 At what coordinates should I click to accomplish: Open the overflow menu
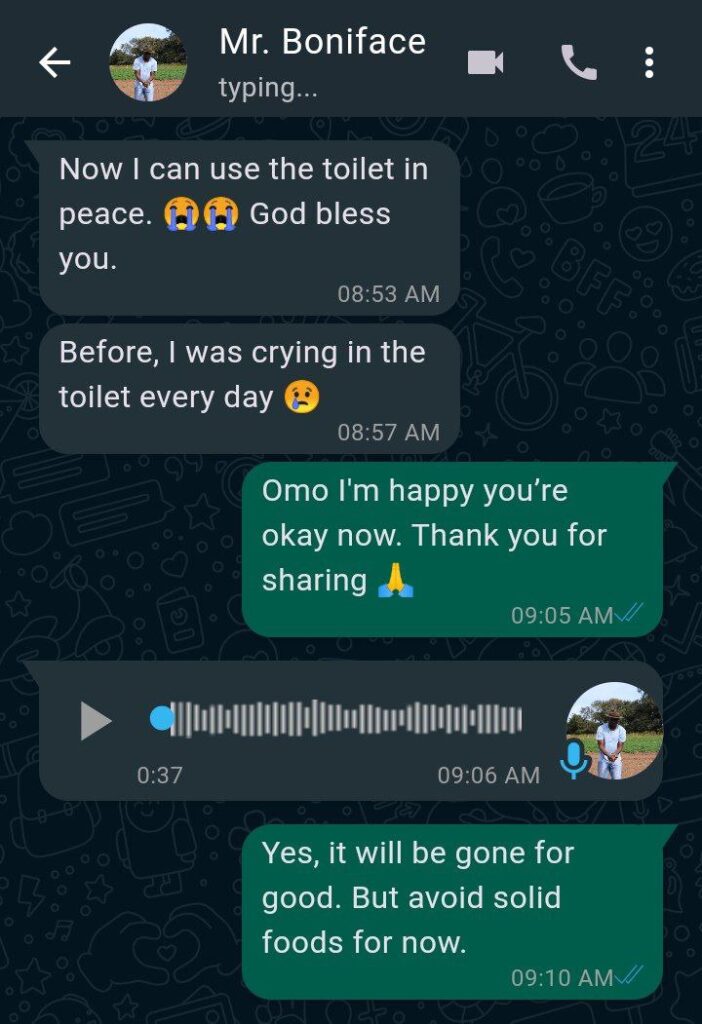click(649, 63)
